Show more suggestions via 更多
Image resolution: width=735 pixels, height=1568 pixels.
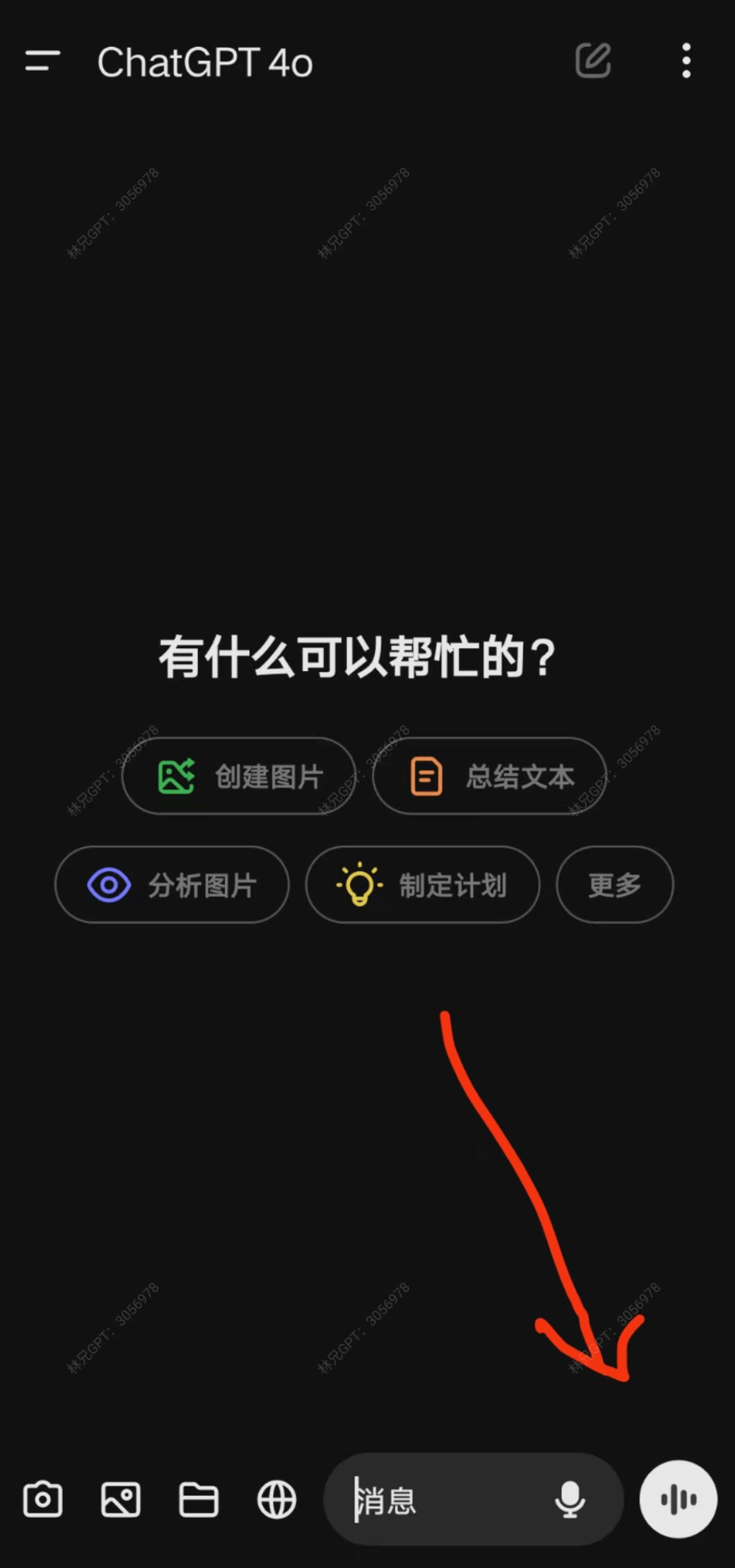614,885
